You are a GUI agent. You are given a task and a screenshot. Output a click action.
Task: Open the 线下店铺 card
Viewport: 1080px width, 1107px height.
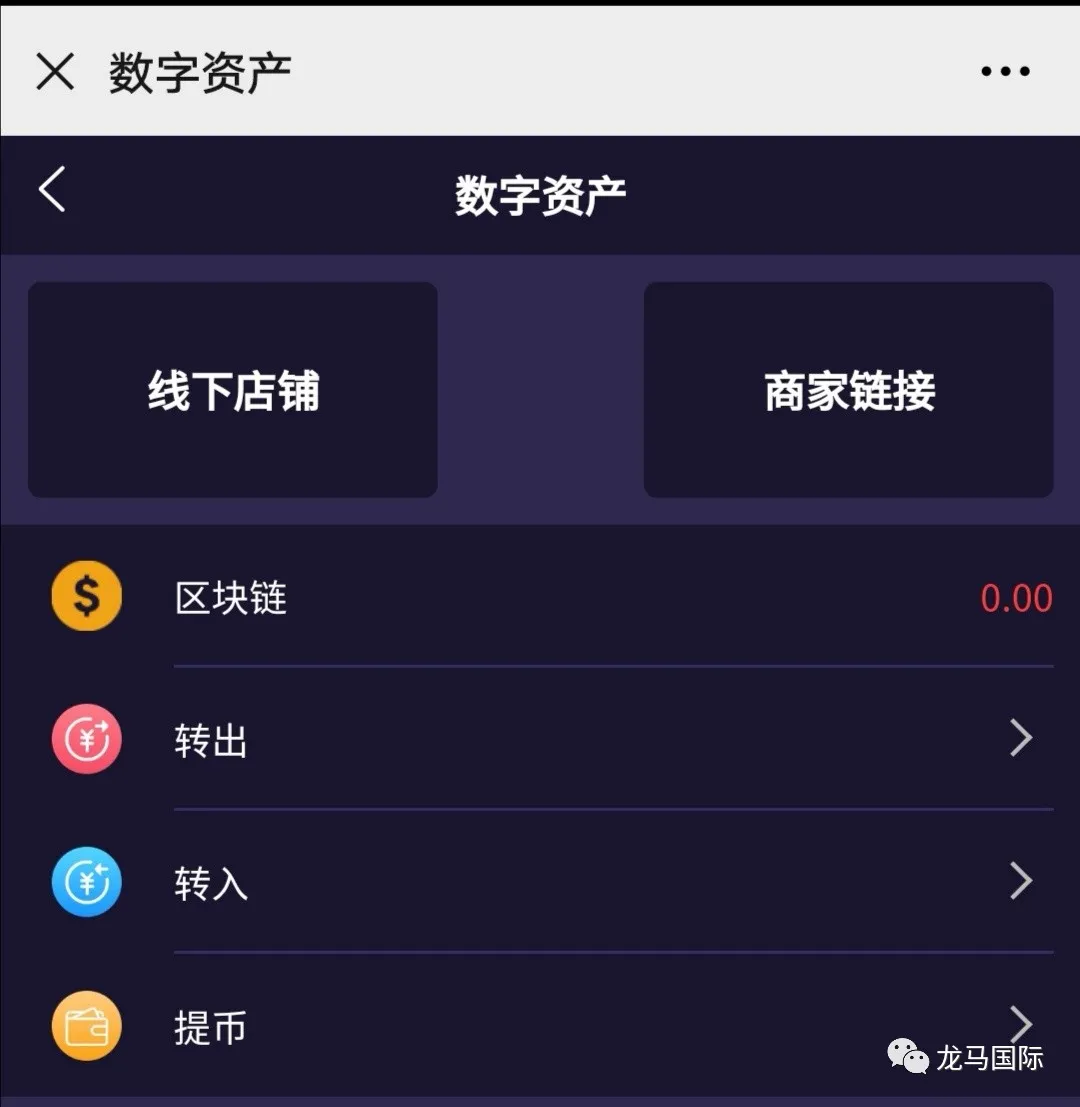(x=233, y=390)
